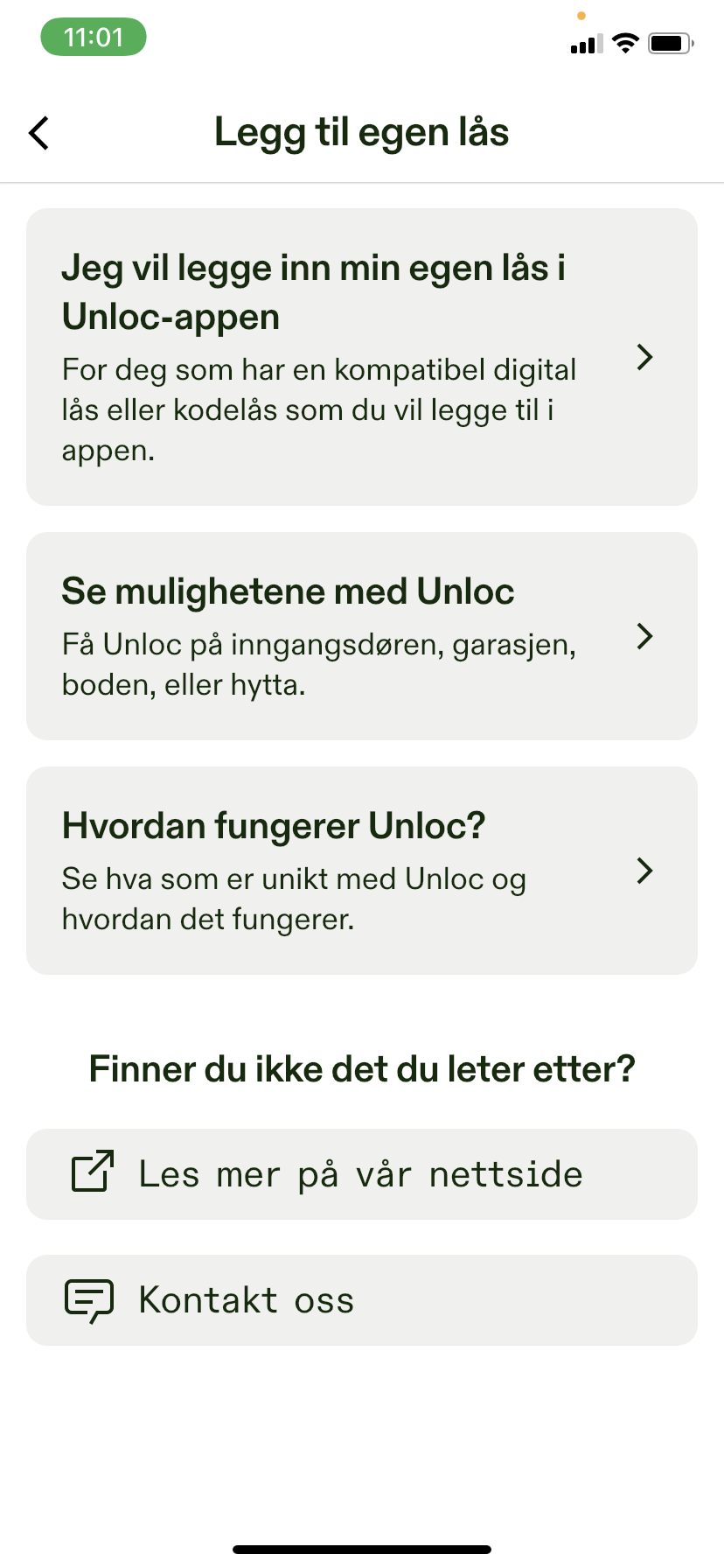724x1568 pixels.
Task: Open 'Se mulighetene med Unloc' card
Action: [361, 636]
